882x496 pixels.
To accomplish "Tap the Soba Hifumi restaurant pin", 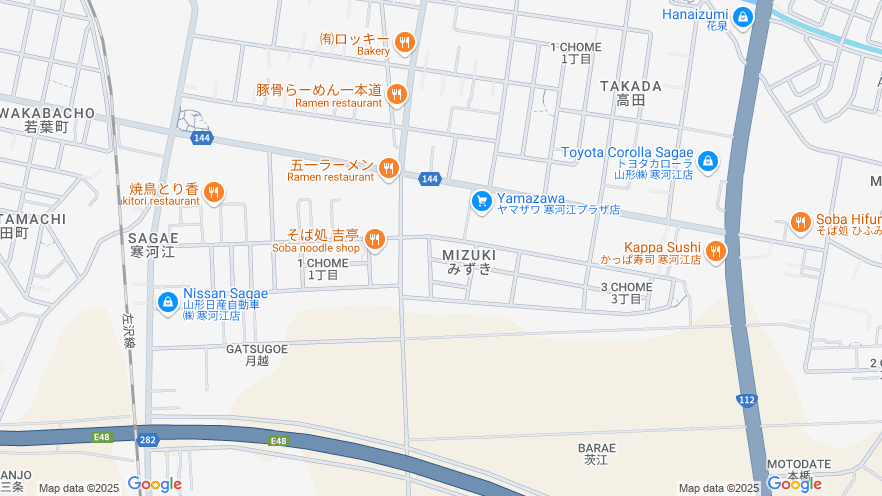I will 800,222.
